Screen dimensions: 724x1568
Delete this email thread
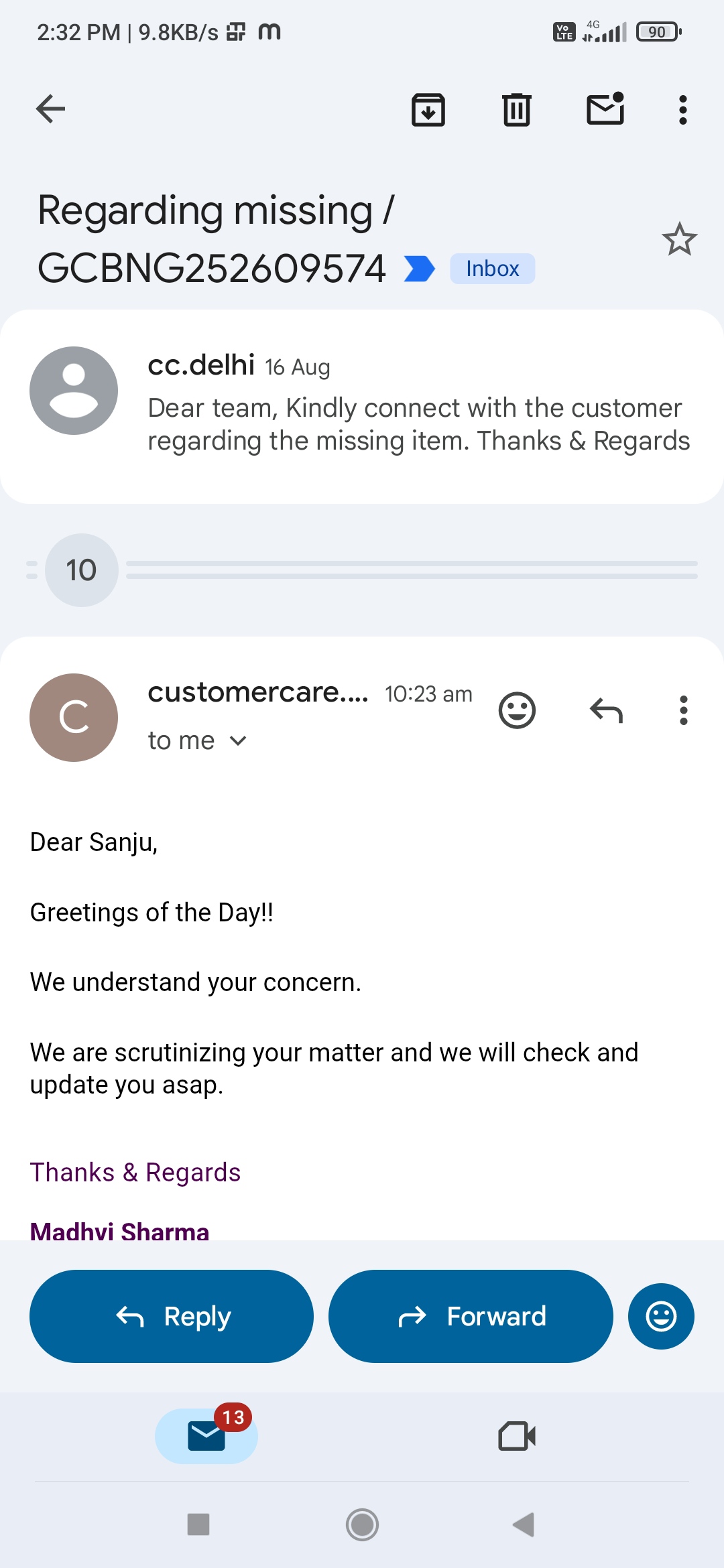pyautogui.click(x=517, y=109)
